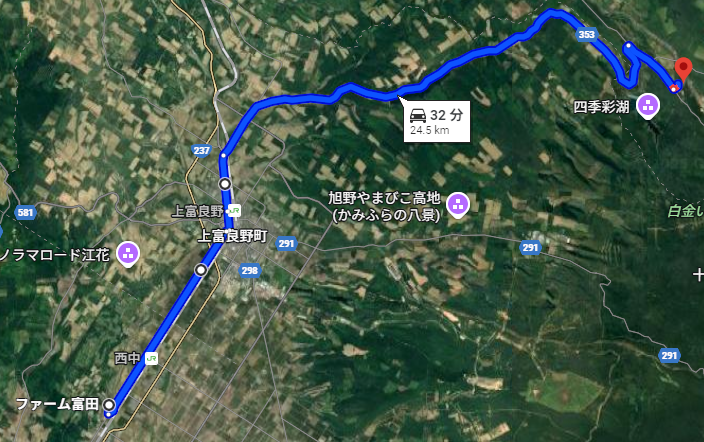Open the ノラマロード江花 place marker
Screen dimensions: 704x442
(x=129, y=253)
